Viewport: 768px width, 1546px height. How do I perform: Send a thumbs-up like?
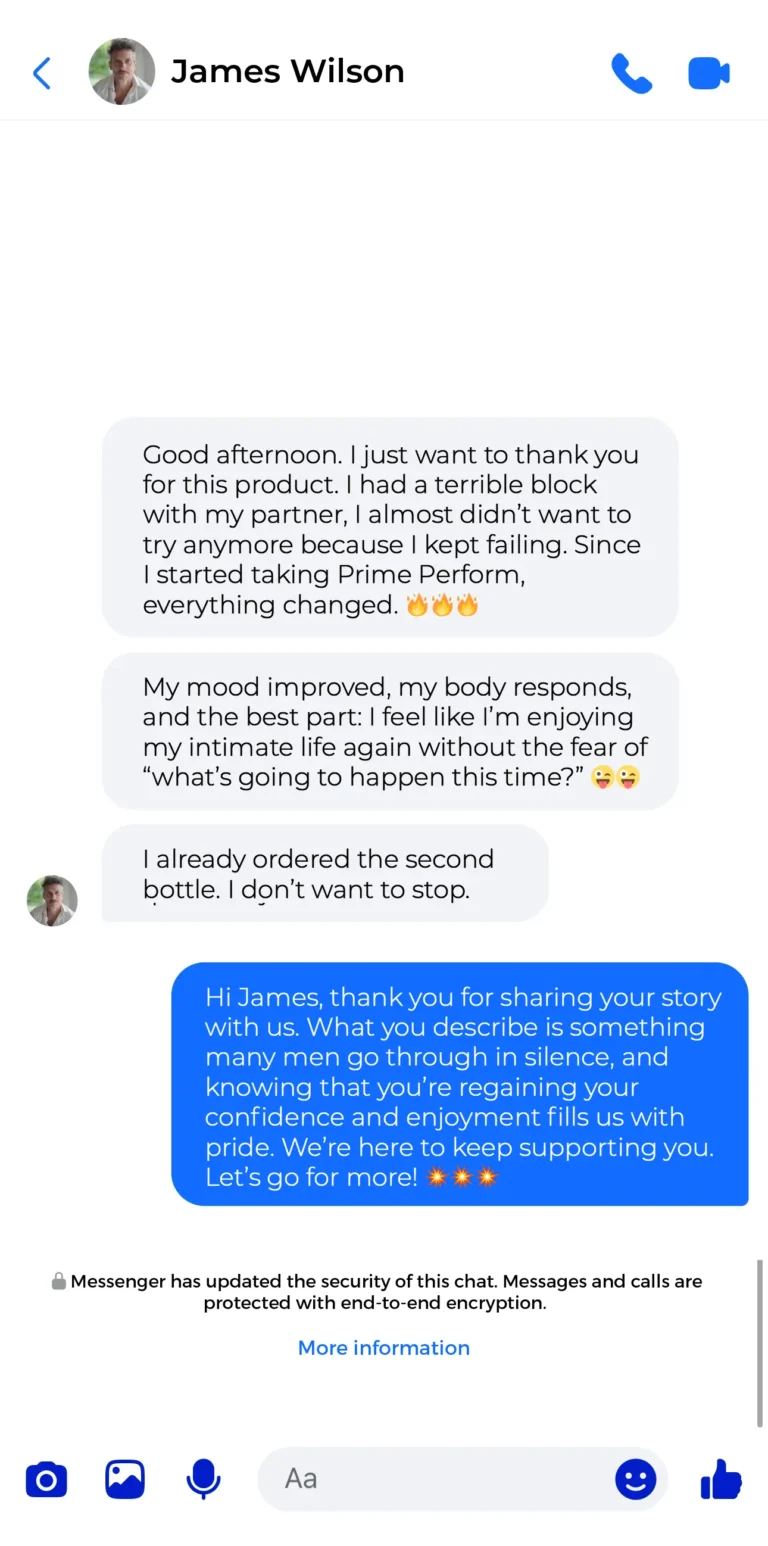pos(721,1479)
